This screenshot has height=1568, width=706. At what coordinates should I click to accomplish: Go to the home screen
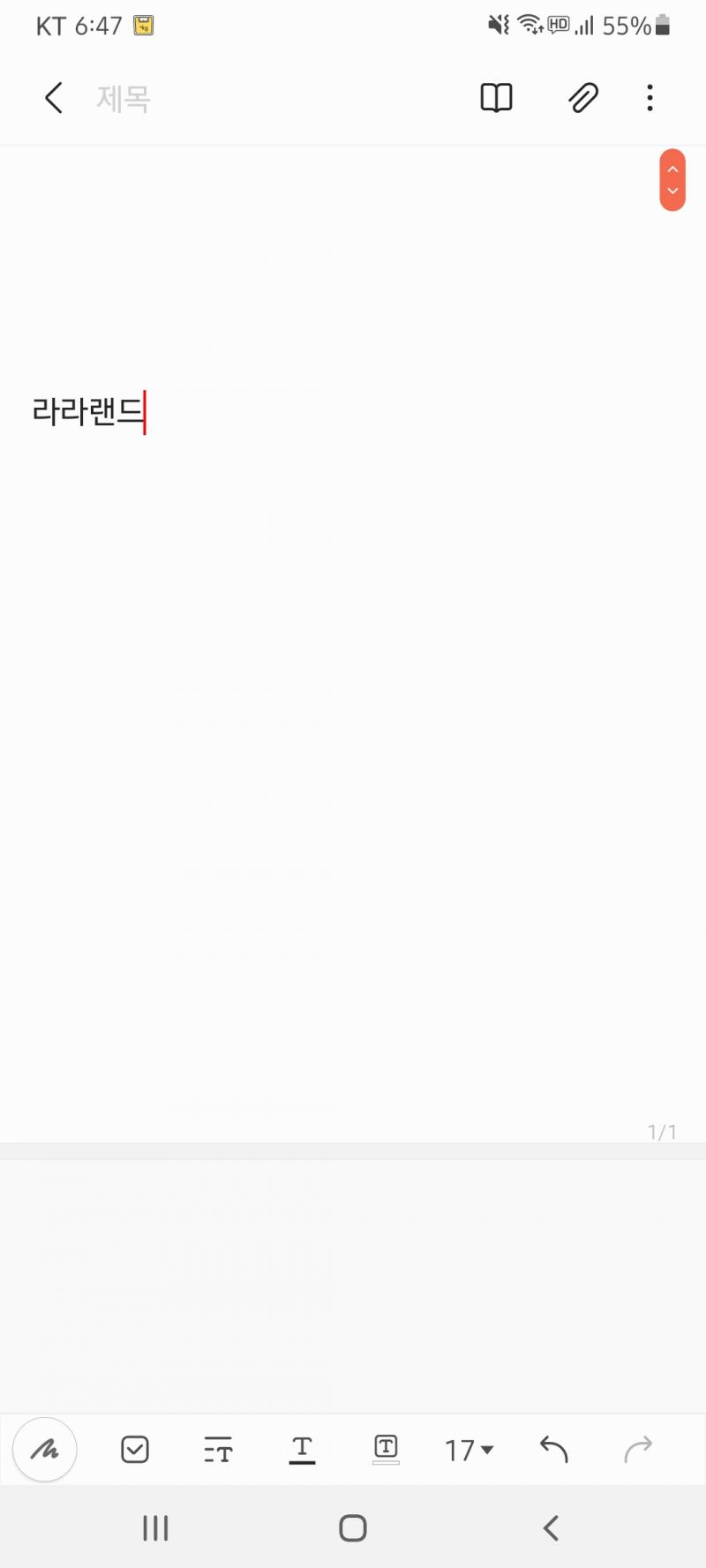353,1527
